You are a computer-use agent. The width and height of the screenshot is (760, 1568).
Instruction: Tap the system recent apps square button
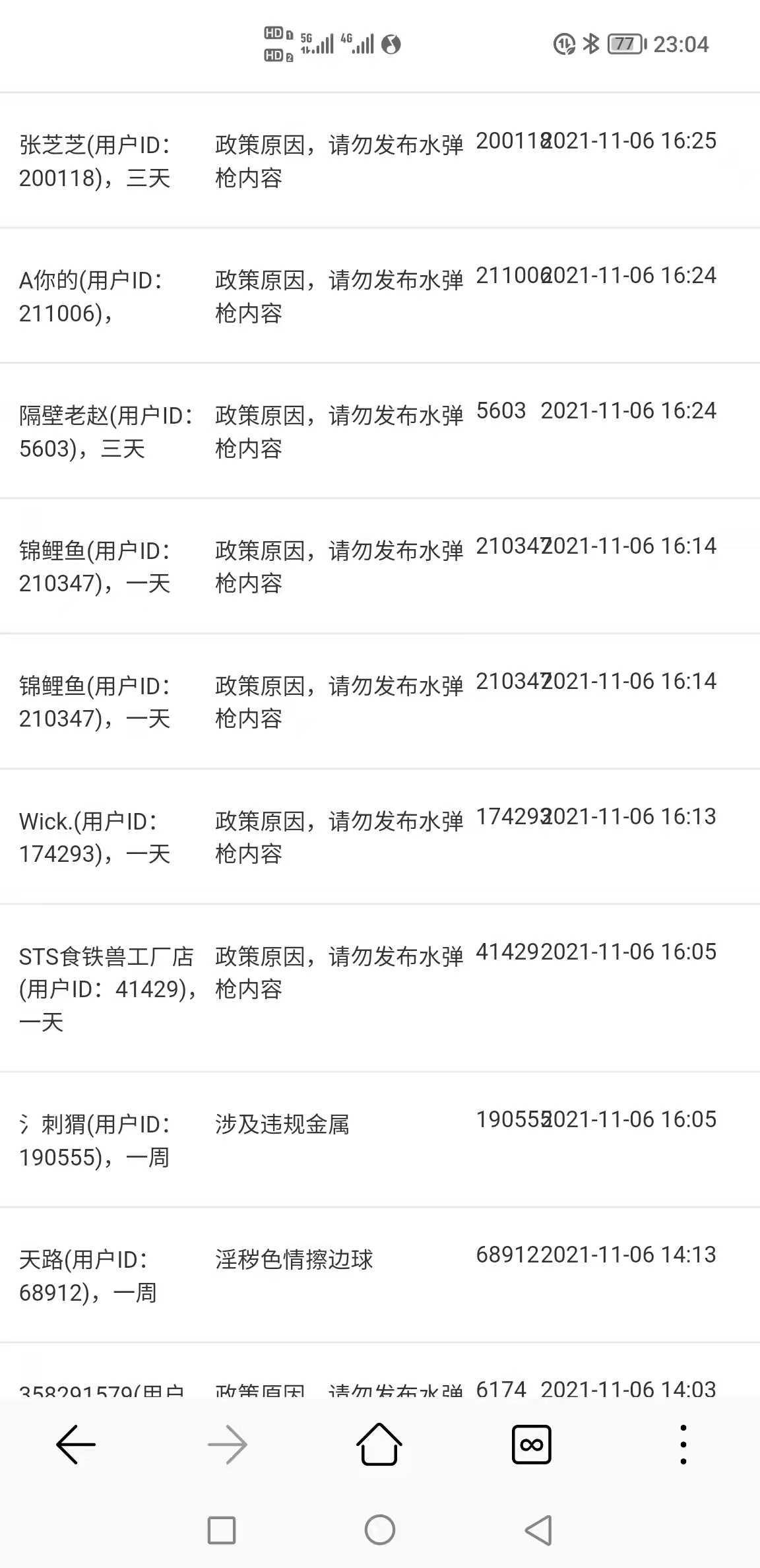point(222,1530)
